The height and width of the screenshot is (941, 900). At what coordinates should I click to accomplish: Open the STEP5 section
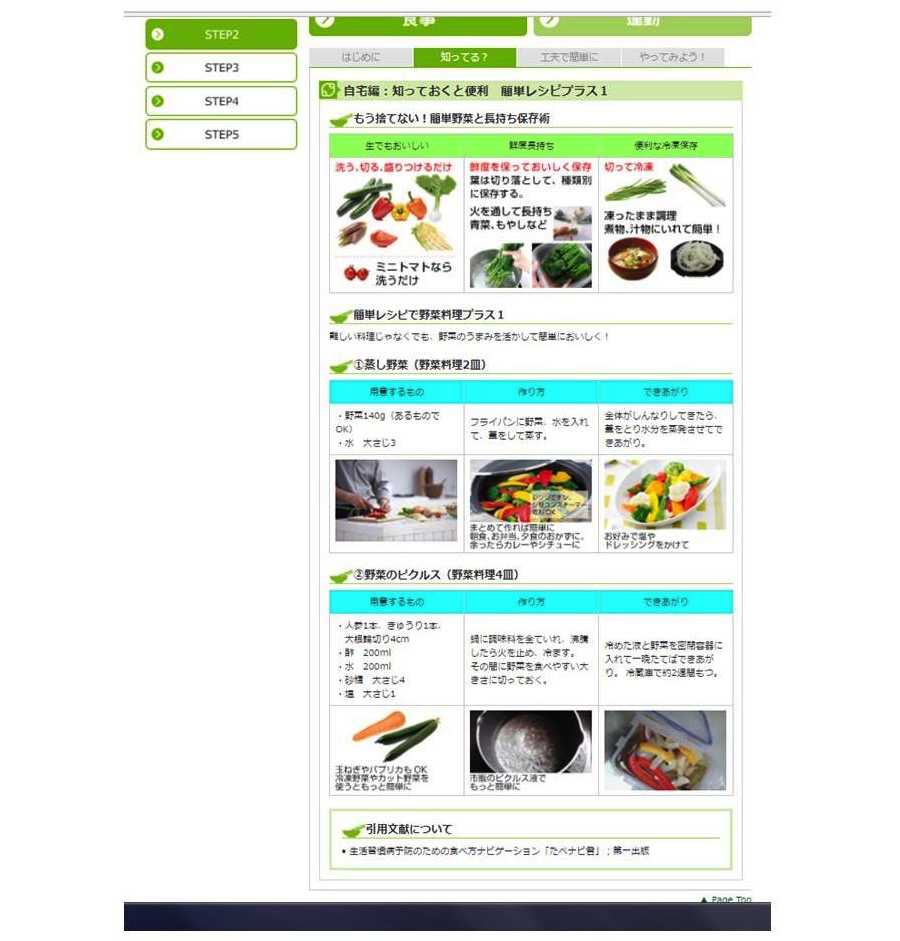[x=221, y=135]
